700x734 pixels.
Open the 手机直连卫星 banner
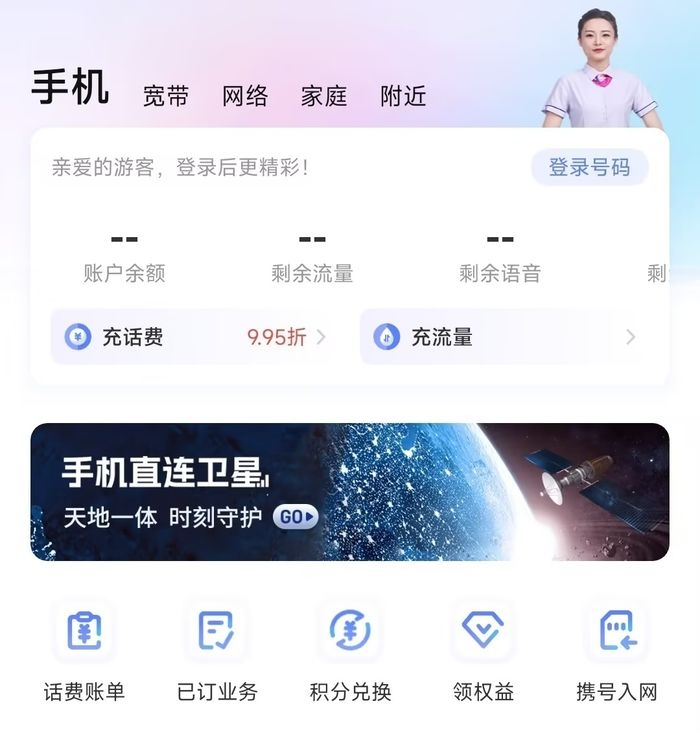tap(350, 491)
